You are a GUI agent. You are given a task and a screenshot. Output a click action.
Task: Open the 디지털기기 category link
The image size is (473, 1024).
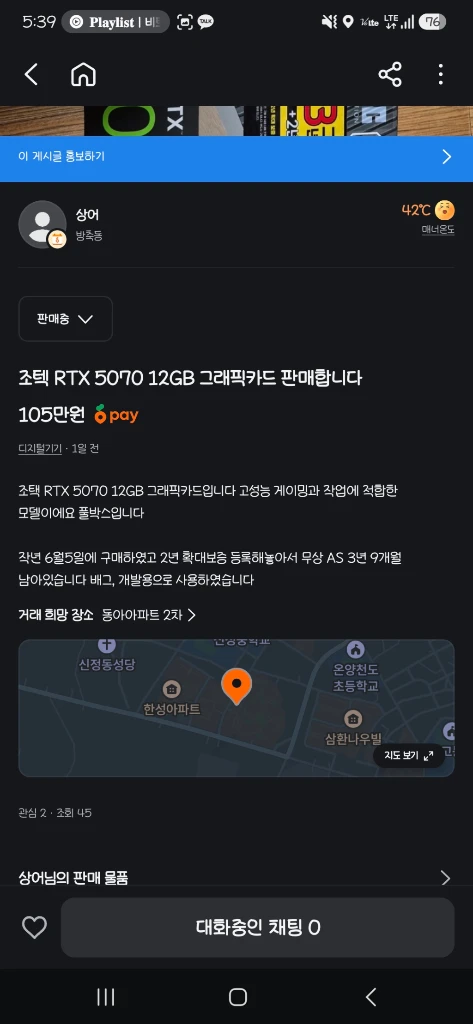point(40,449)
